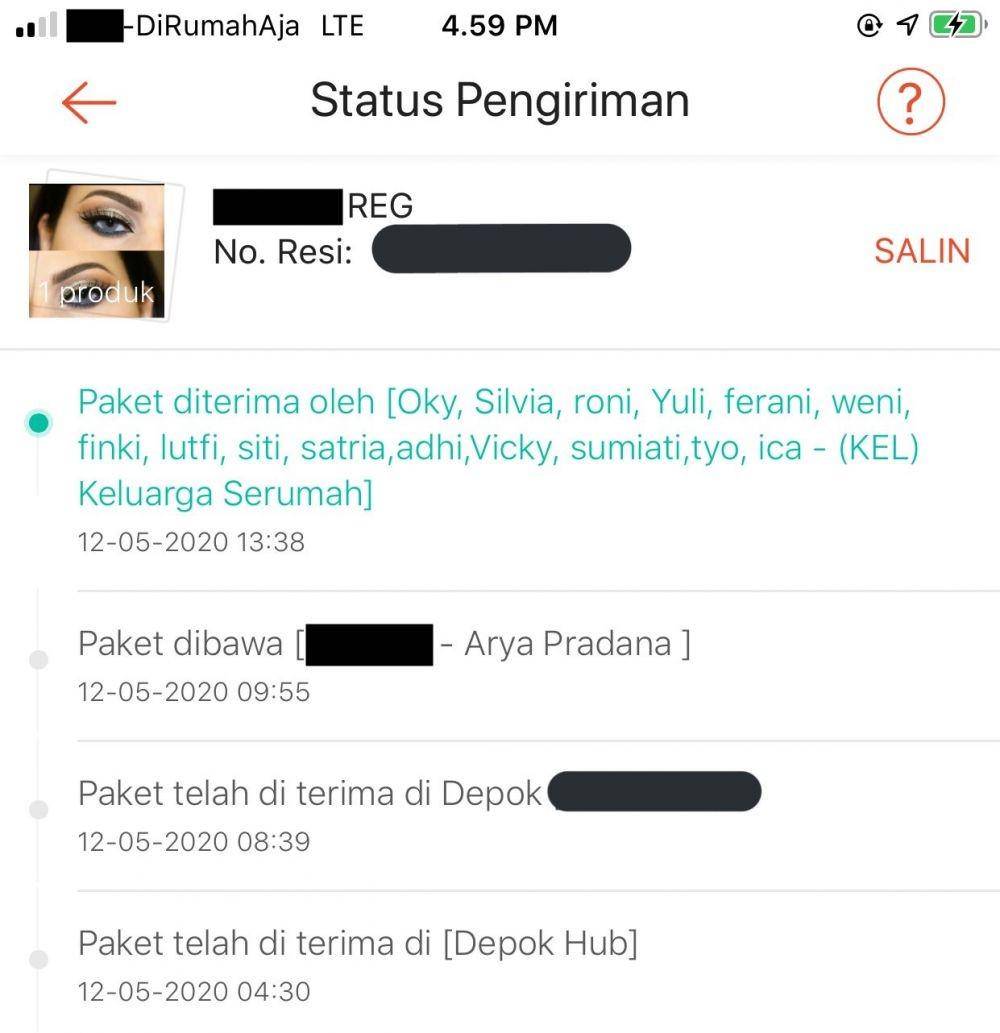The image size is (1000, 1033).
Task: Tap SALIN to copy the tracking number
Action: click(x=921, y=251)
